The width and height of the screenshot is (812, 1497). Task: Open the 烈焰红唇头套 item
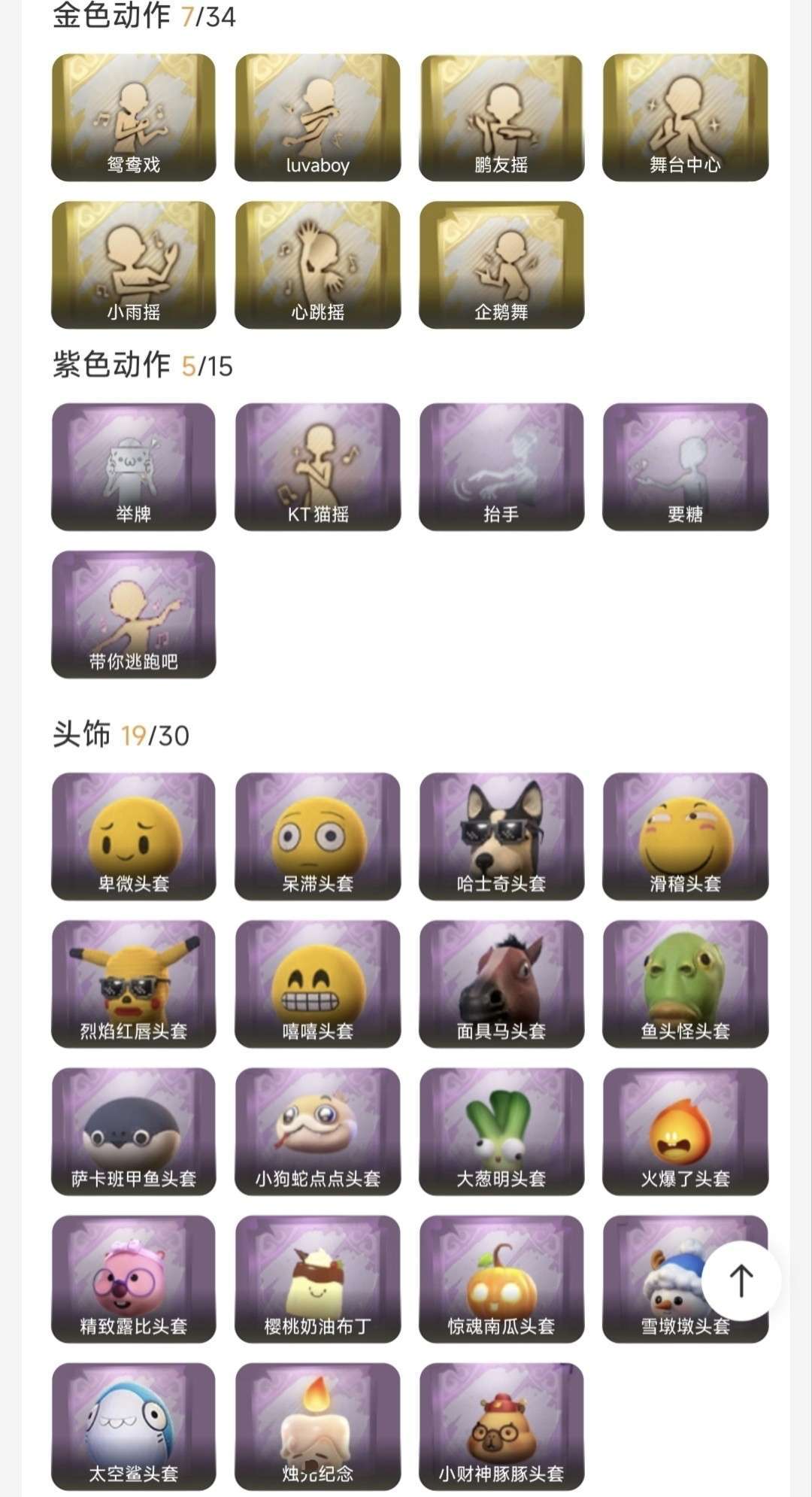[134, 983]
